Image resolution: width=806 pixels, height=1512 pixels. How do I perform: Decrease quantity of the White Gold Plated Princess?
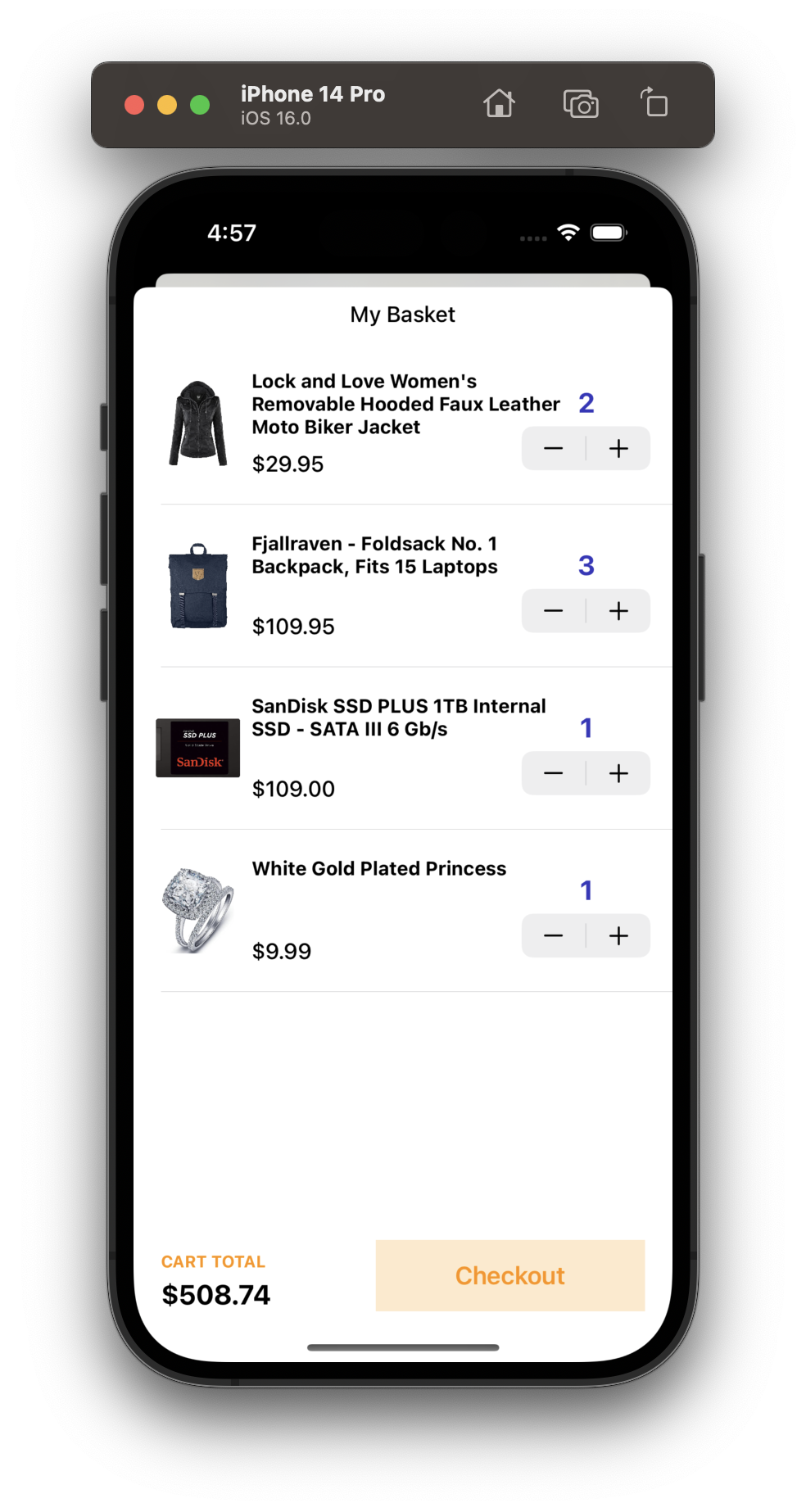point(553,935)
